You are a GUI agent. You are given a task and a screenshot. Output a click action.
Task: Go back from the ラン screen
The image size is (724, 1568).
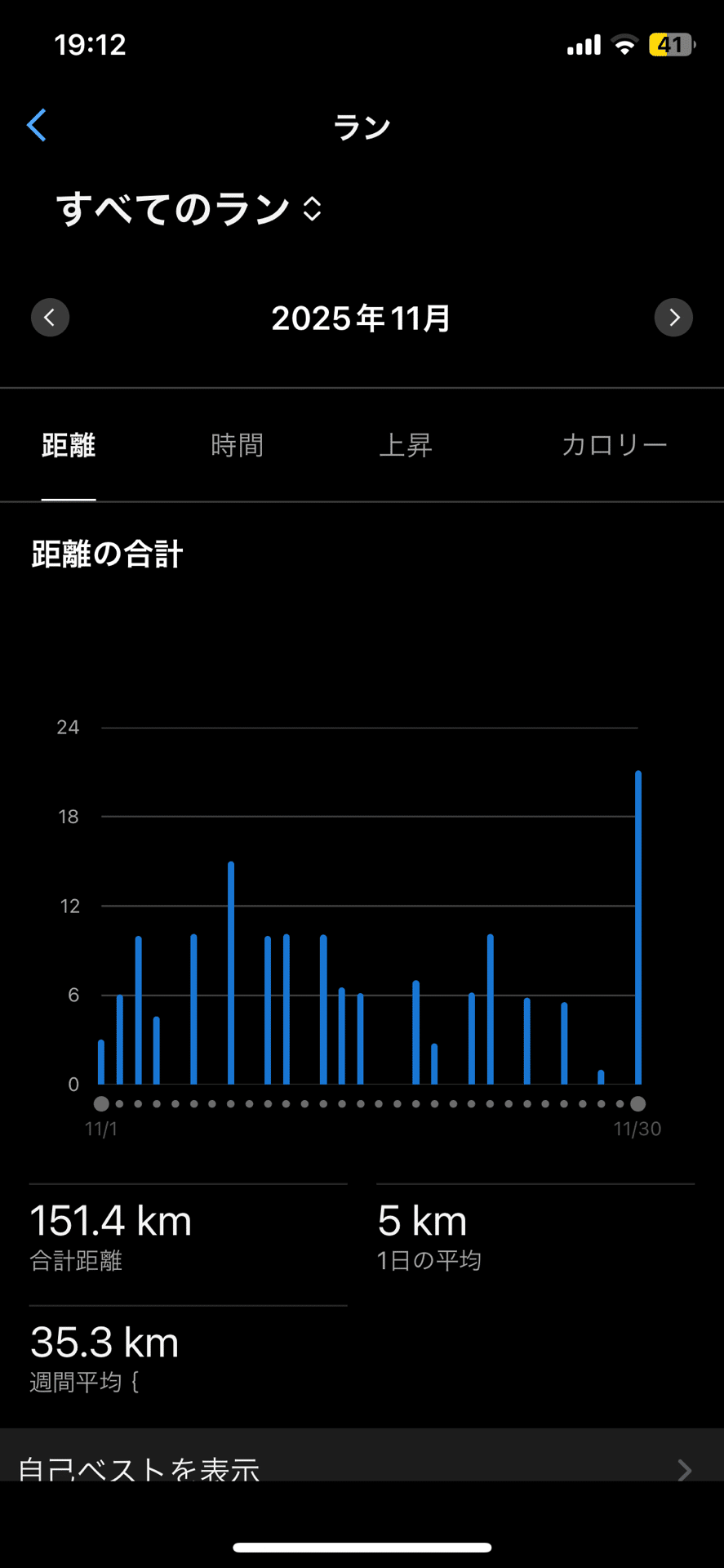pos(37,126)
